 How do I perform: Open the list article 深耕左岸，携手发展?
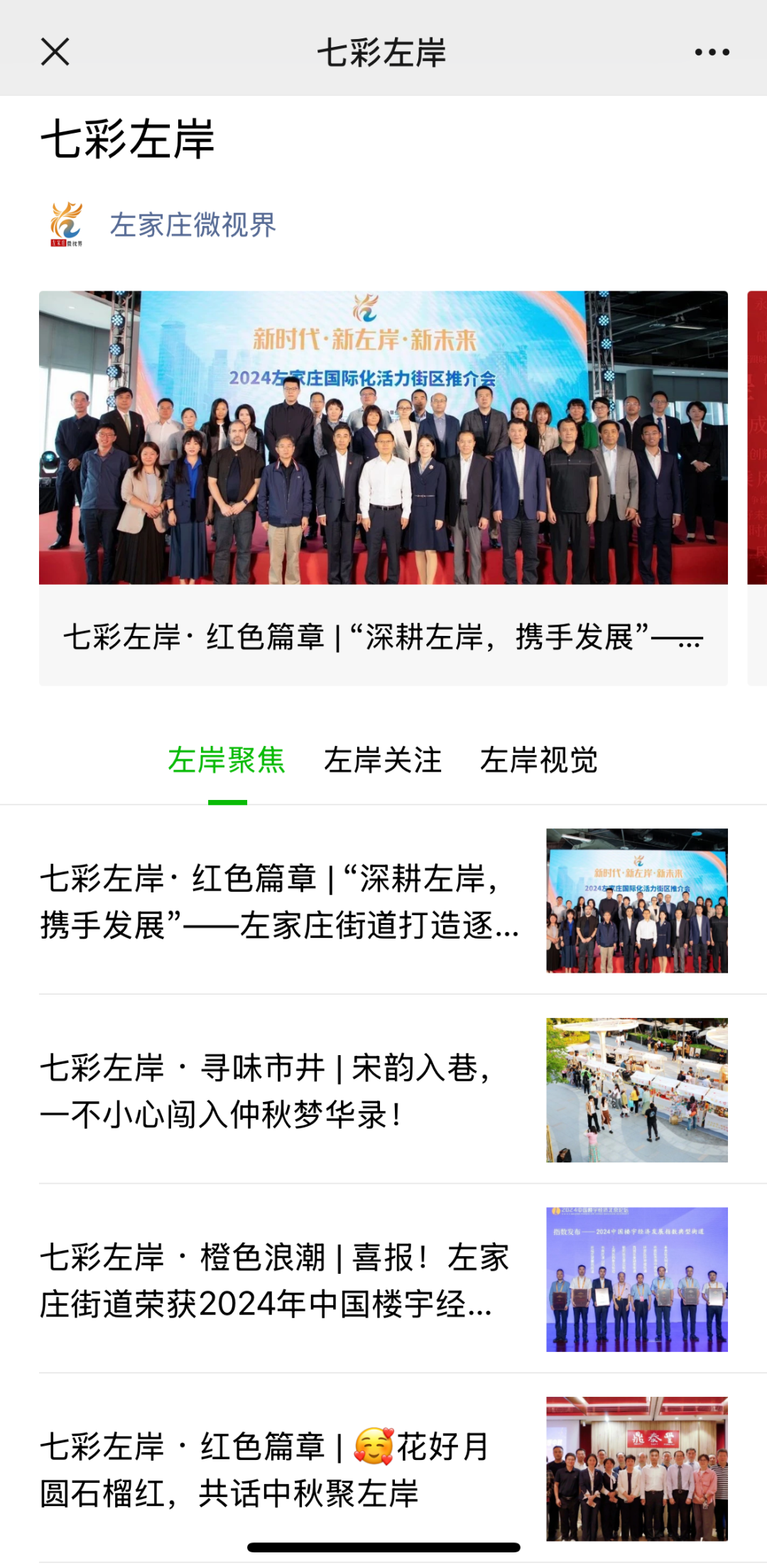tap(383, 900)
